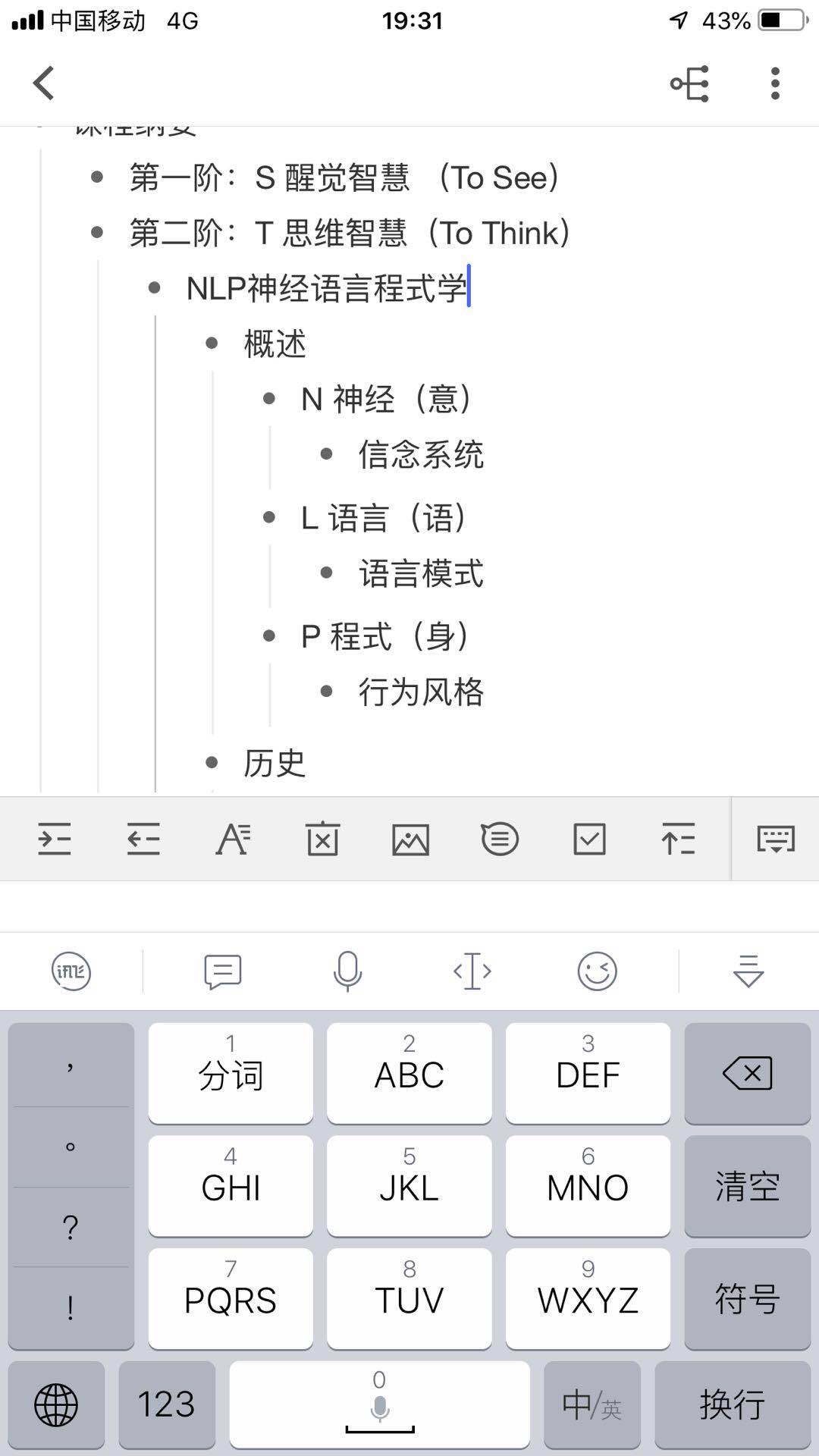Outdent the current outline item
This screenshot has height=1456, width=819.
coord(143,839)
